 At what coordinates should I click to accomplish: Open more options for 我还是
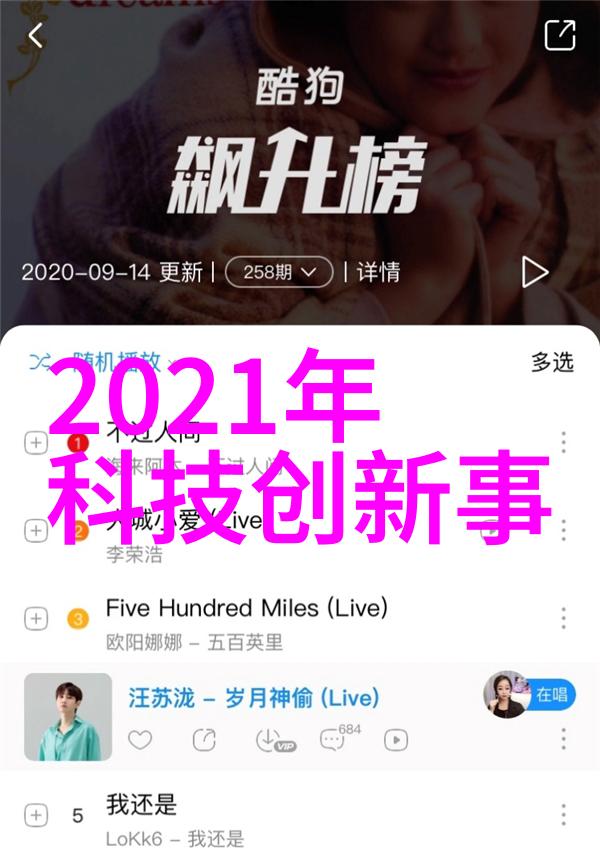564,816
